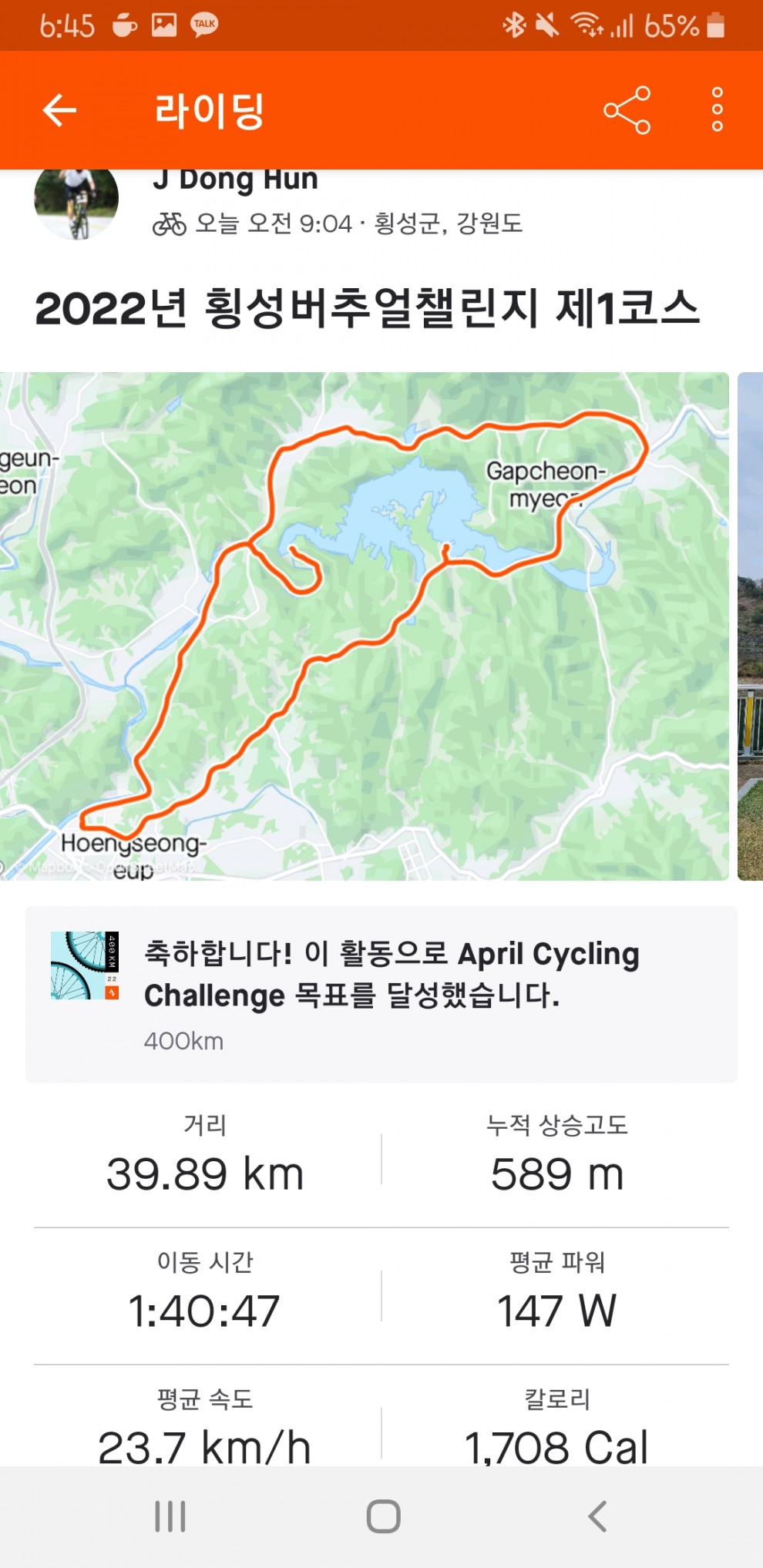Open the three-dot overflow menu
763x1568 pixels.
tap(717, 110)
